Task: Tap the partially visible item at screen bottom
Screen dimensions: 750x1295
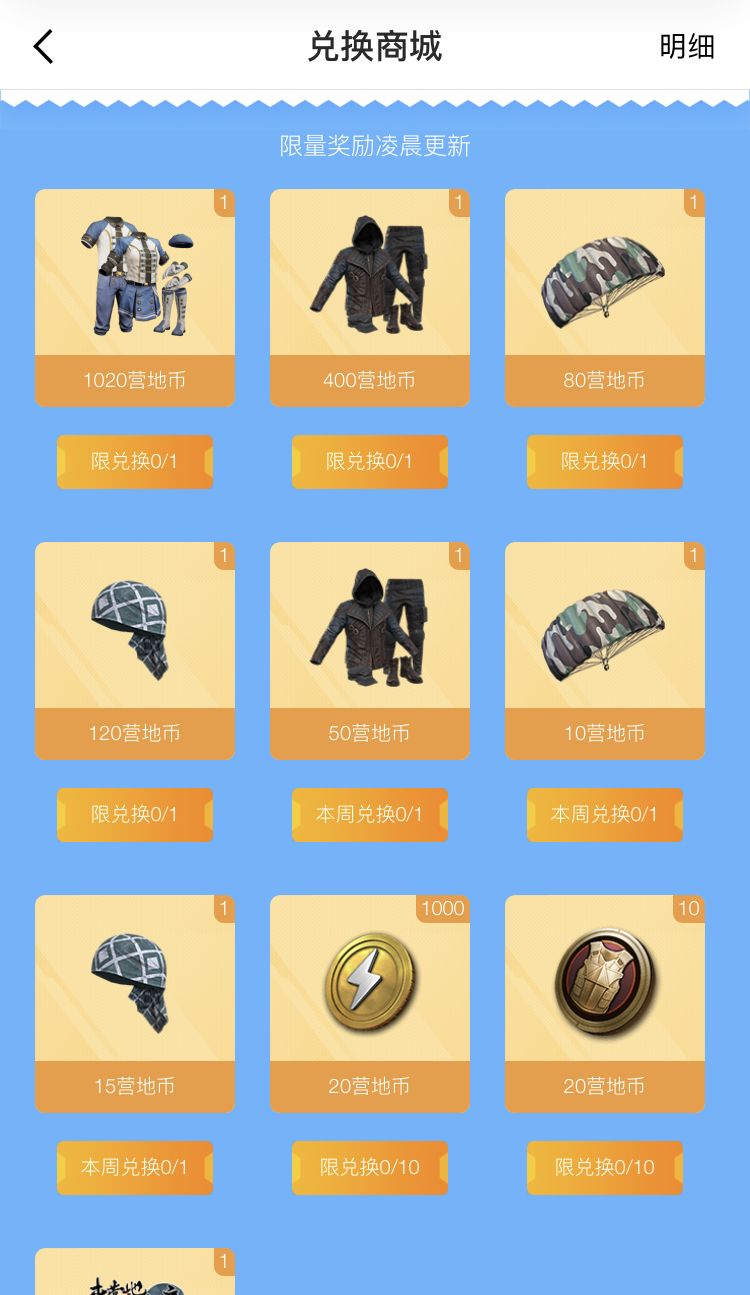Action: click(x=135, y=1275)
